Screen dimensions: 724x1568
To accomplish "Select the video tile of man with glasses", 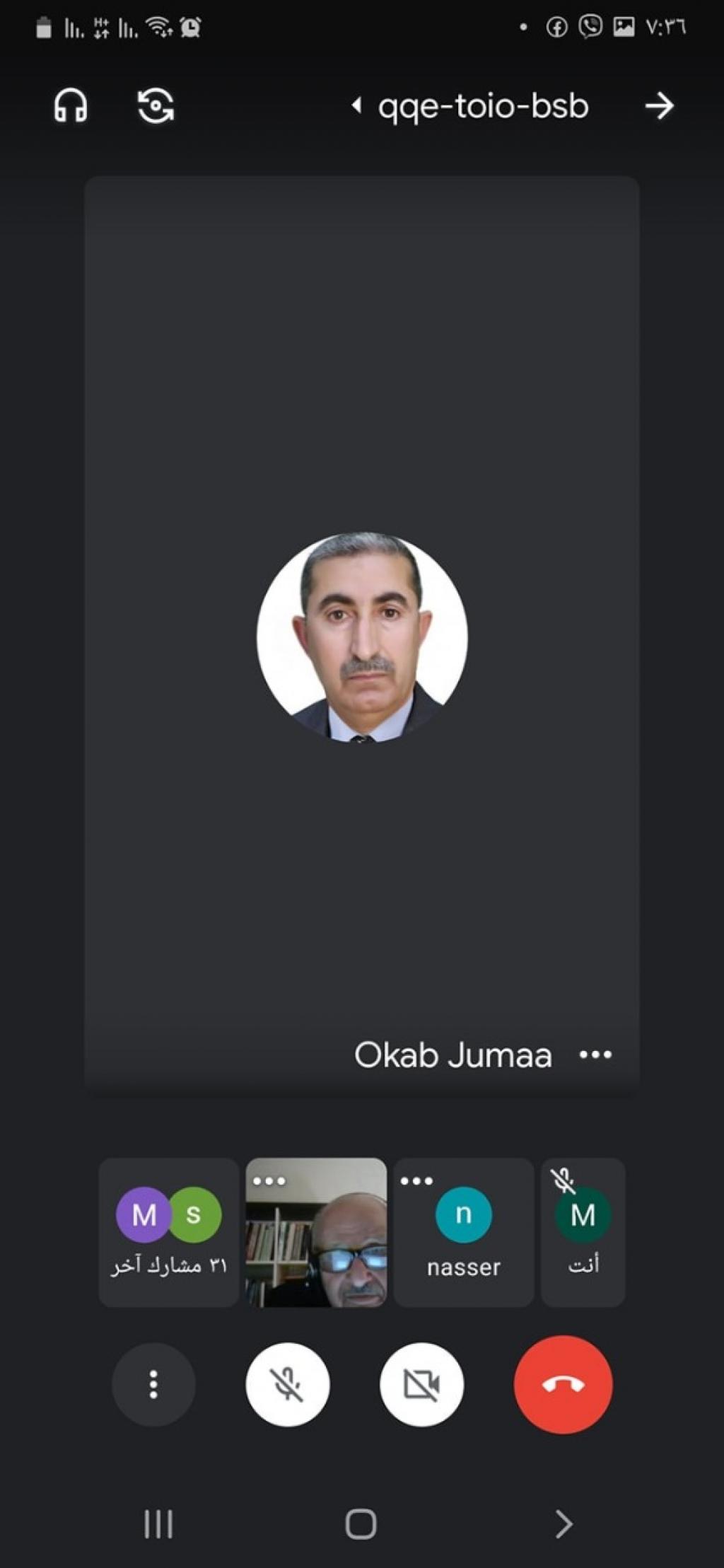I will (x=316, y=1232).
